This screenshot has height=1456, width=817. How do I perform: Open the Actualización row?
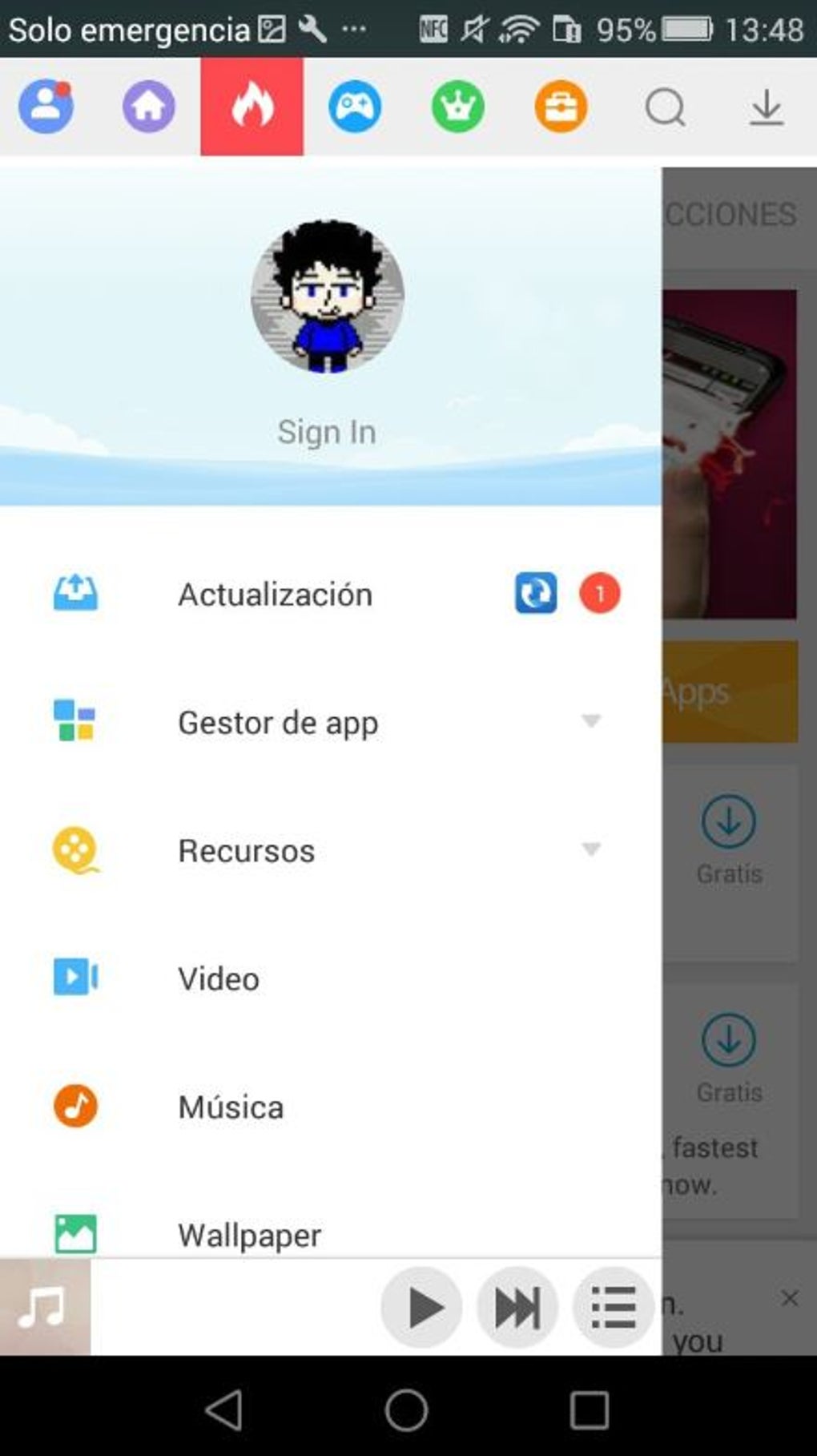275,595
